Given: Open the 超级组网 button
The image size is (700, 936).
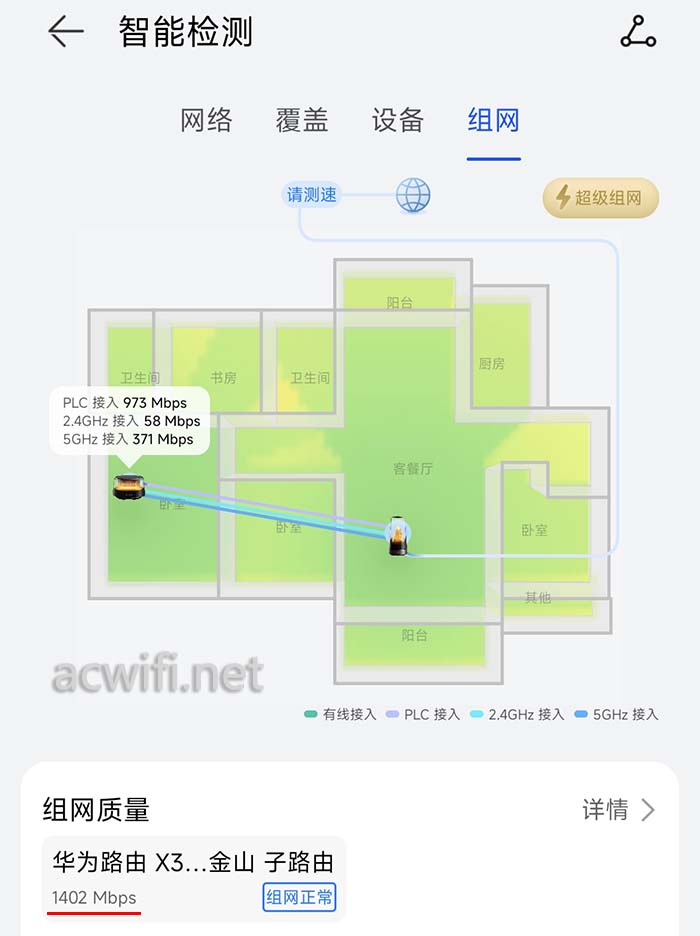Looking at the screenshot, I should click(601, 198).
